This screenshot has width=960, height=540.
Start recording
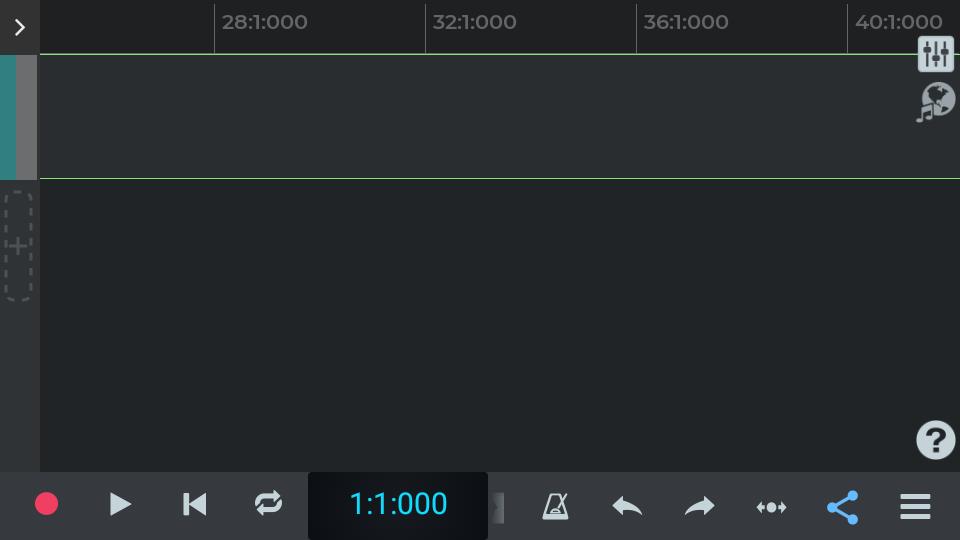pos(46,504)
